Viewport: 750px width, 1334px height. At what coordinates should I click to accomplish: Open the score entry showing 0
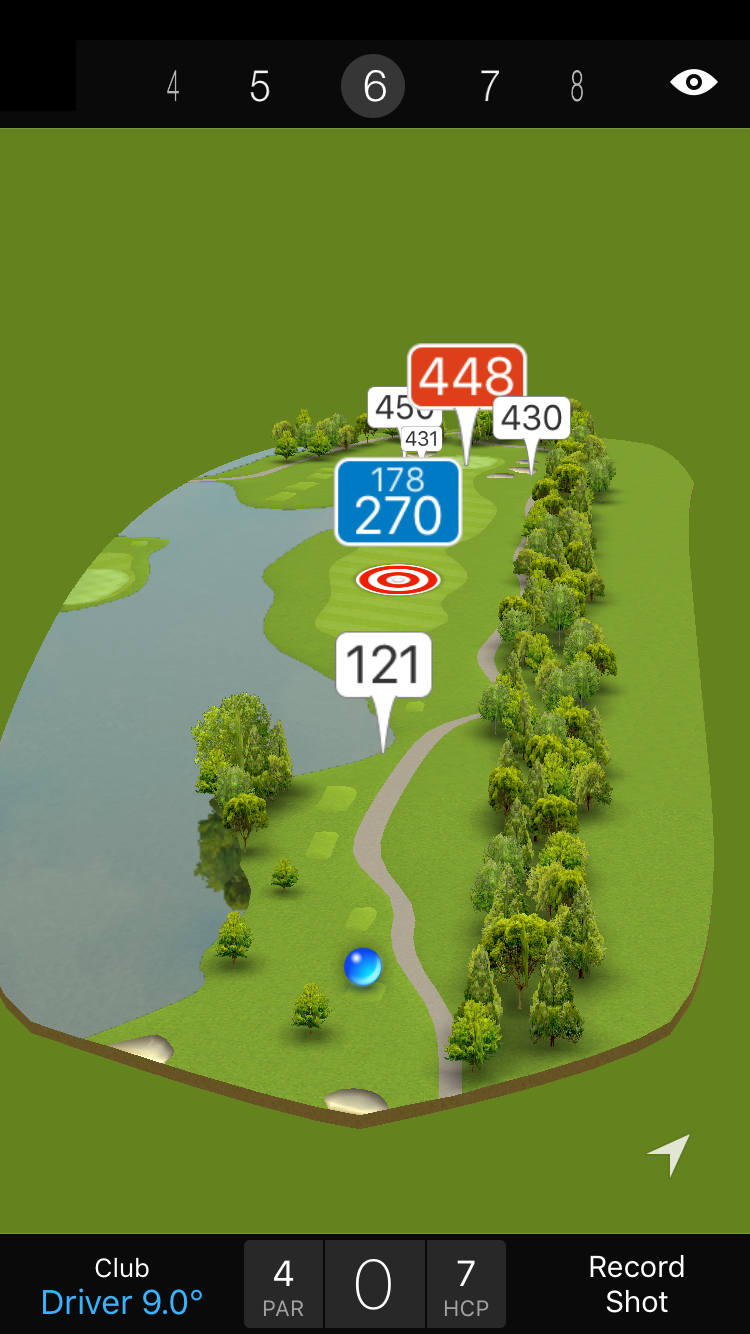[x=374, y=1285]
